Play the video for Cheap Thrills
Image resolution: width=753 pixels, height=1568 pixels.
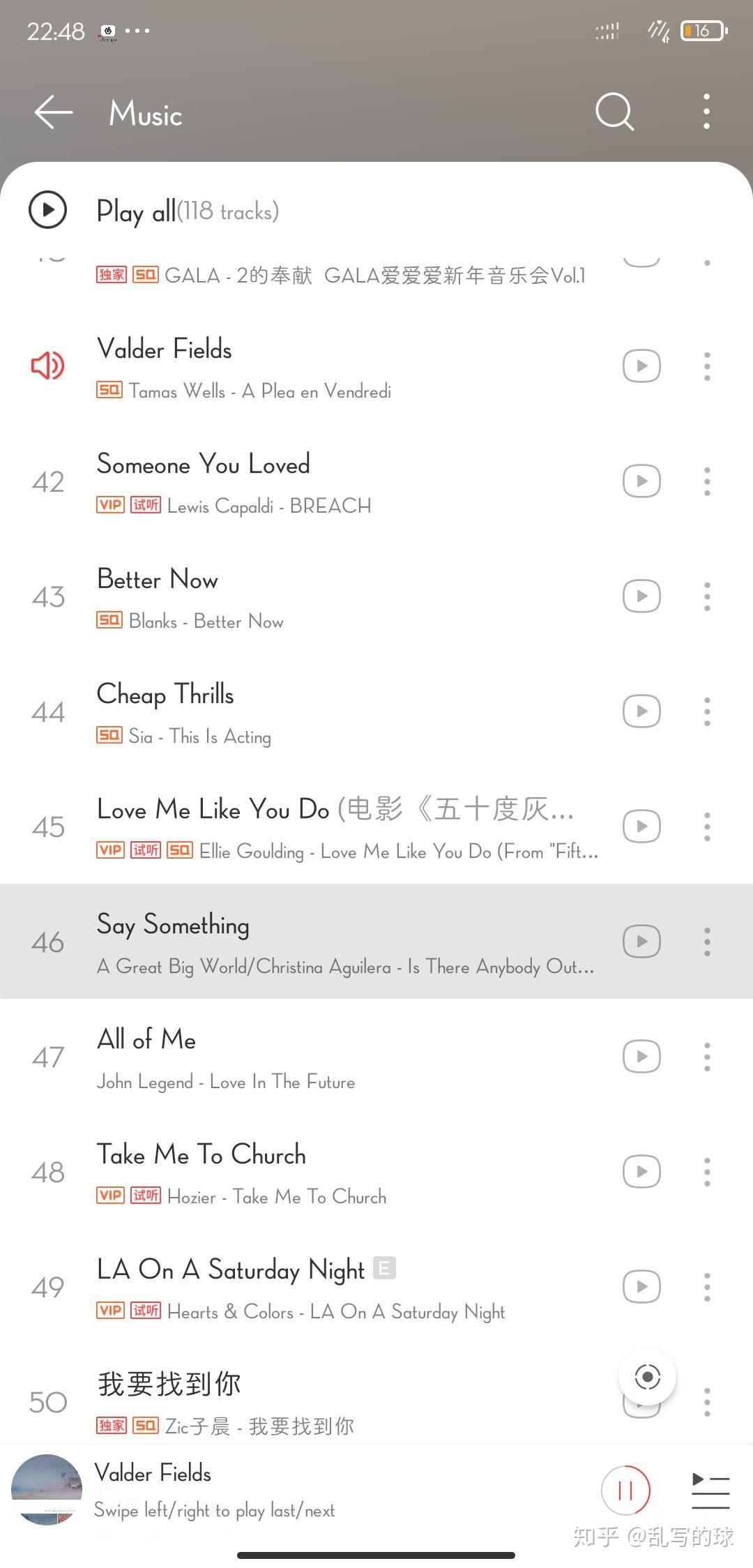click(x=641, y=711)
